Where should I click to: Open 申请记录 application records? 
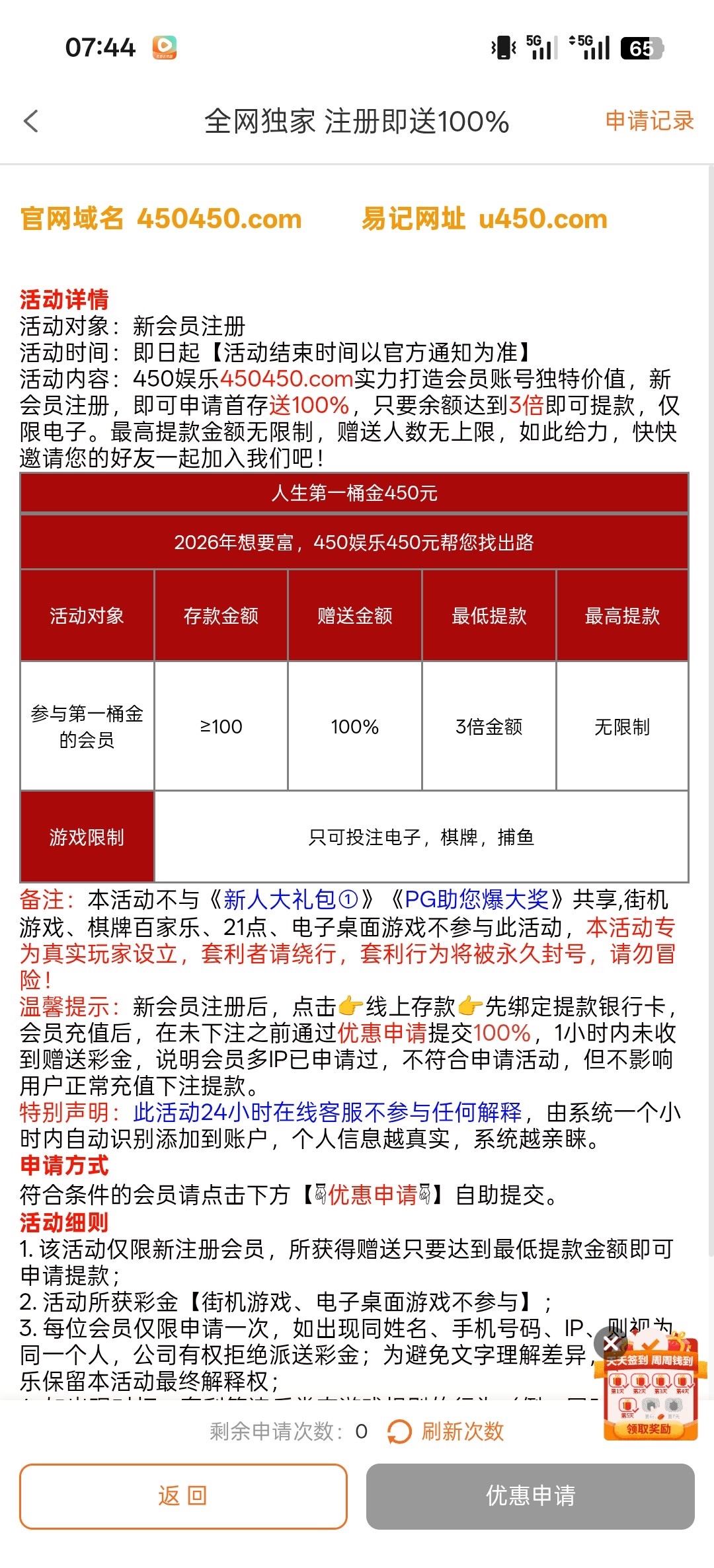(649, 120)
